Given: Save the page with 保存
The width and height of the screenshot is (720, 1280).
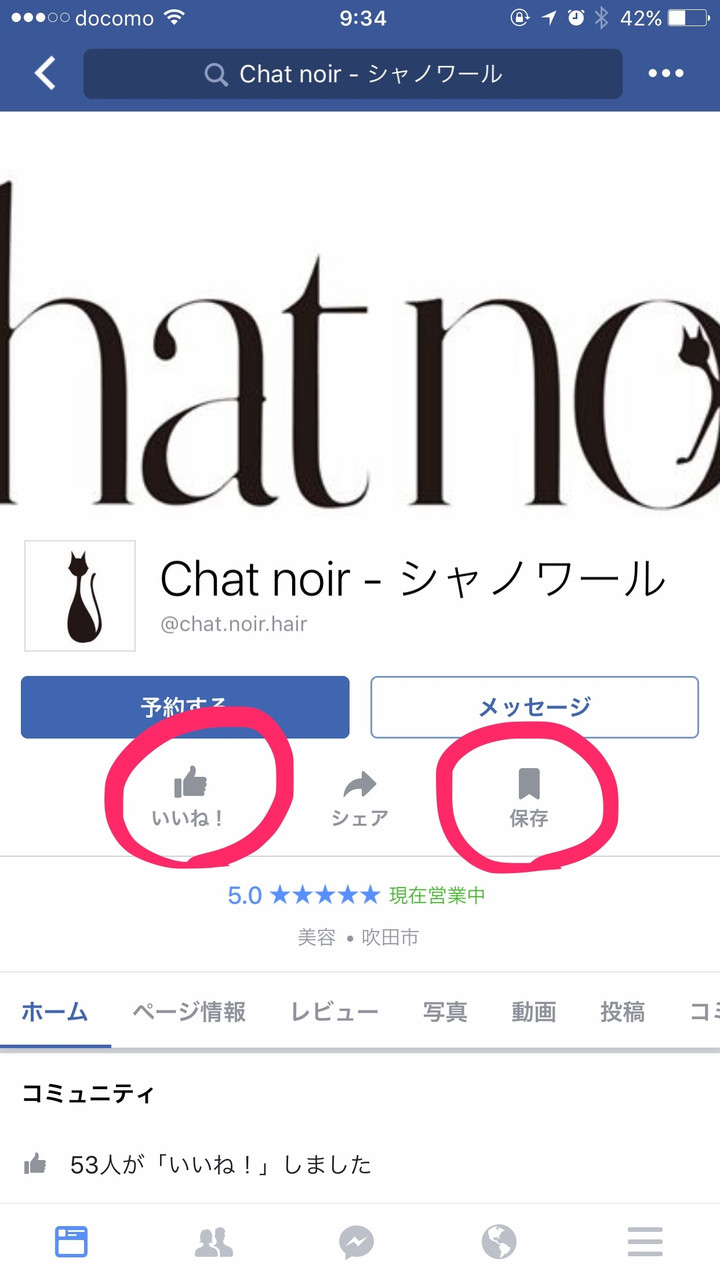Looking at the screenshot, I should tap(529, 798).
